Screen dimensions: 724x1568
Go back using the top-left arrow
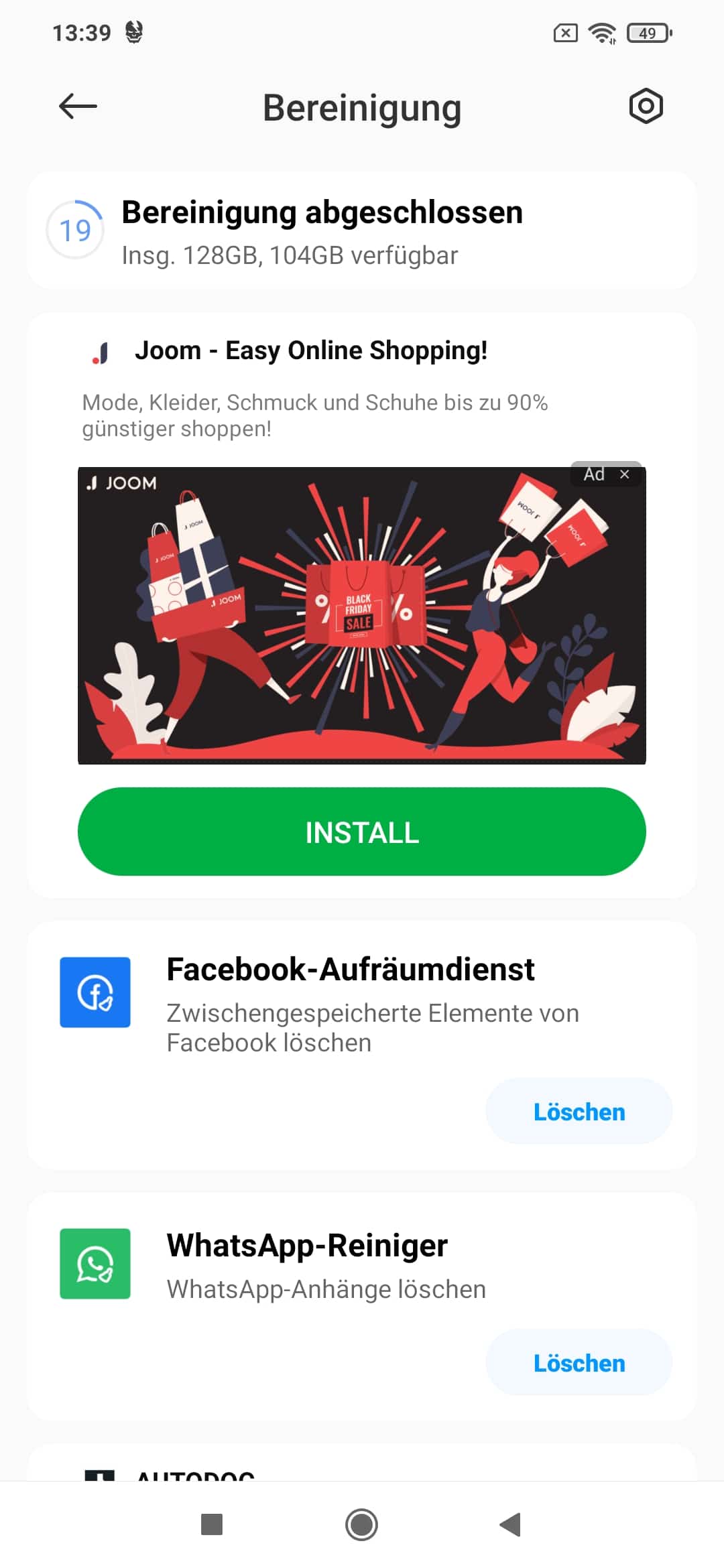pyautogui.click(x=78, y=106)
